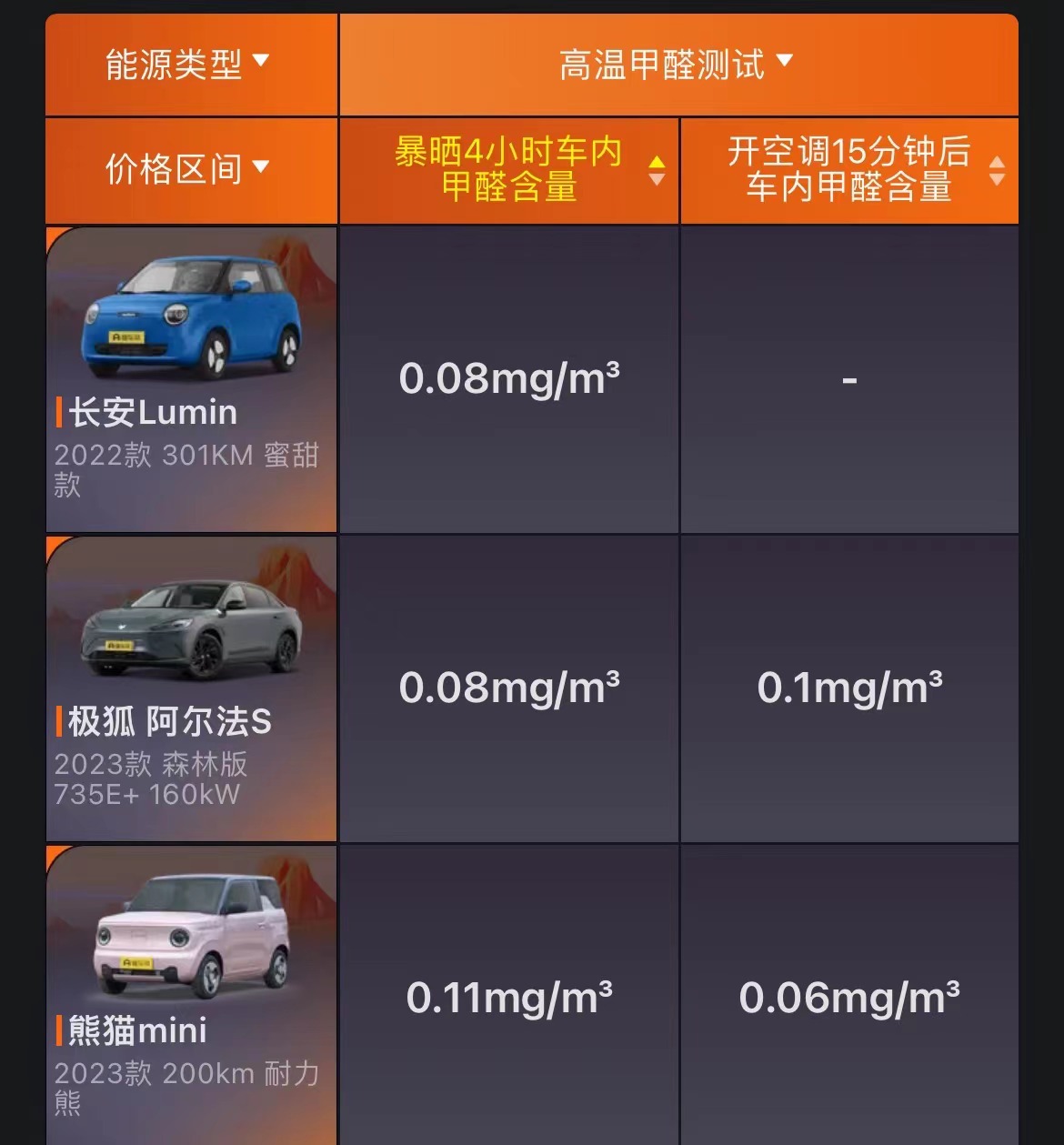This screenshot has width=1064, height=1145.
Task: Open the 熊猫mini car card
Action: [191, 994]
